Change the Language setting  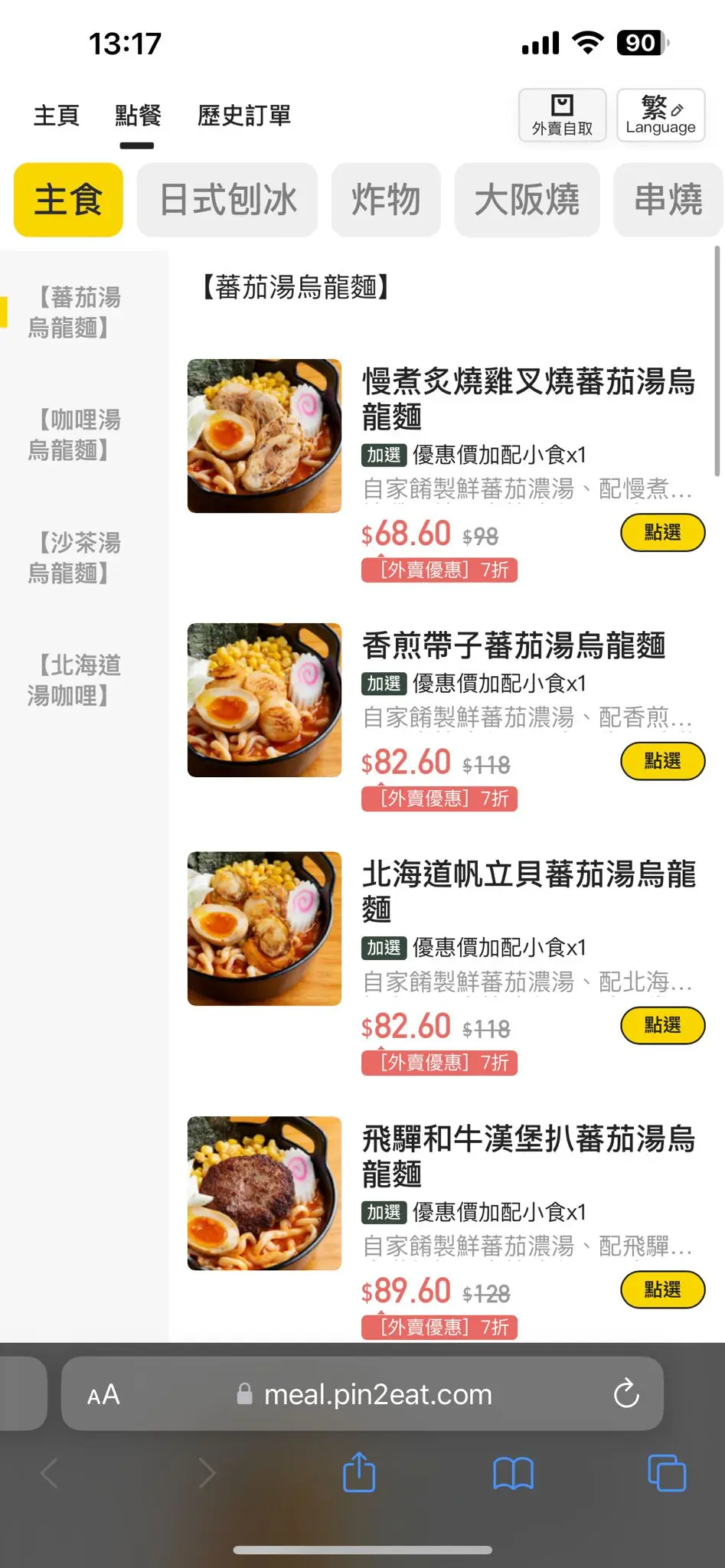click(x=660, y=116)
